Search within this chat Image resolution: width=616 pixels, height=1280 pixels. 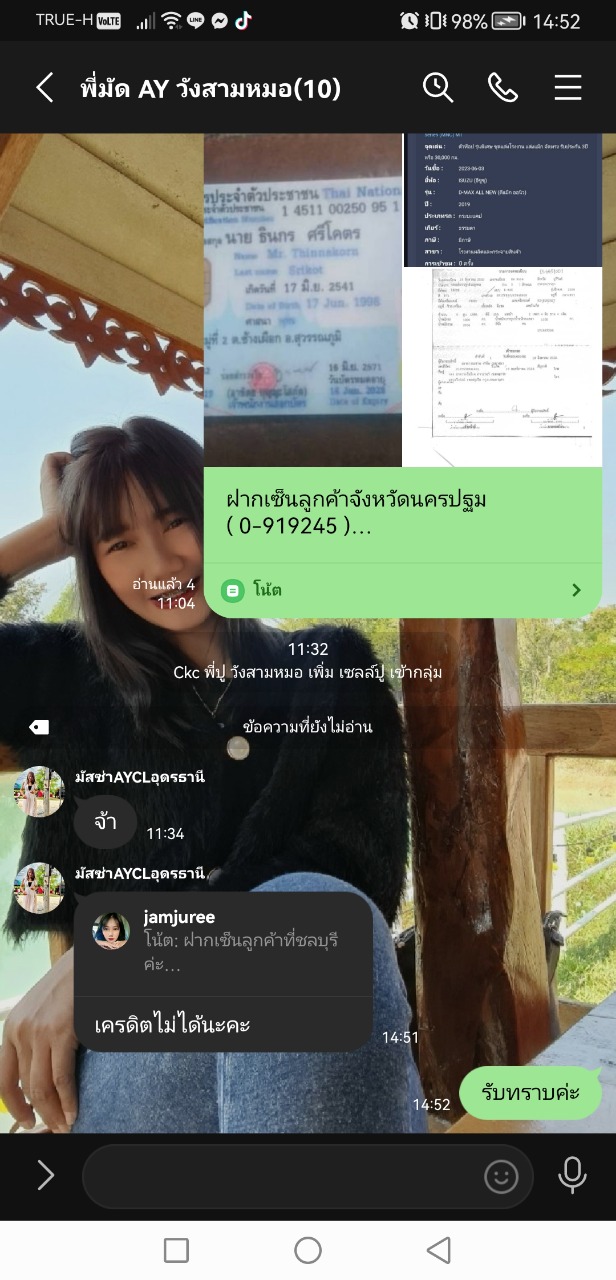[x=438, y=88]
